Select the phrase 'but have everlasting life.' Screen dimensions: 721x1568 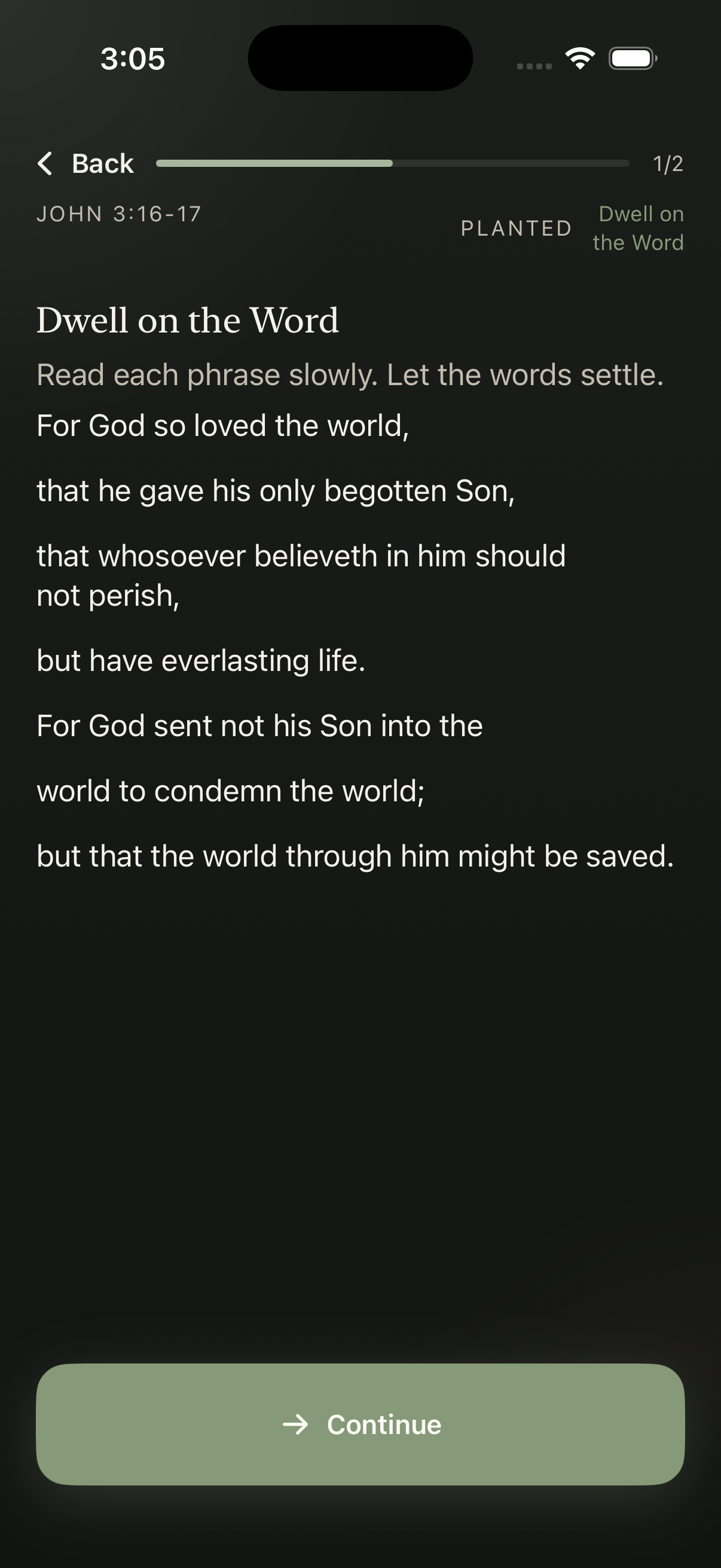pyautogui.click(x=201, y=659)
